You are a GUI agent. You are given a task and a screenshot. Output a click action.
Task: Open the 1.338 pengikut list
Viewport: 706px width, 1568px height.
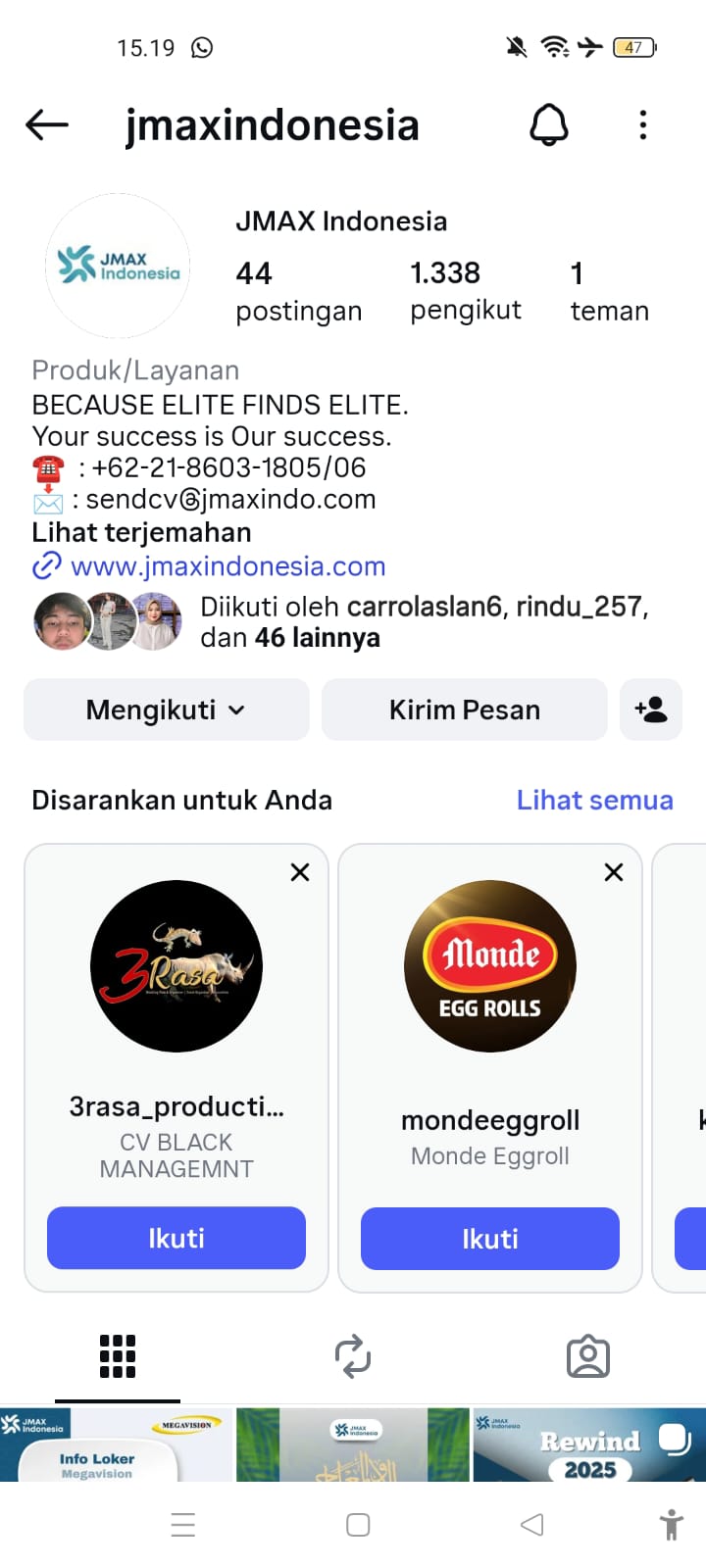pyautogui.click(x=465, y=290)
